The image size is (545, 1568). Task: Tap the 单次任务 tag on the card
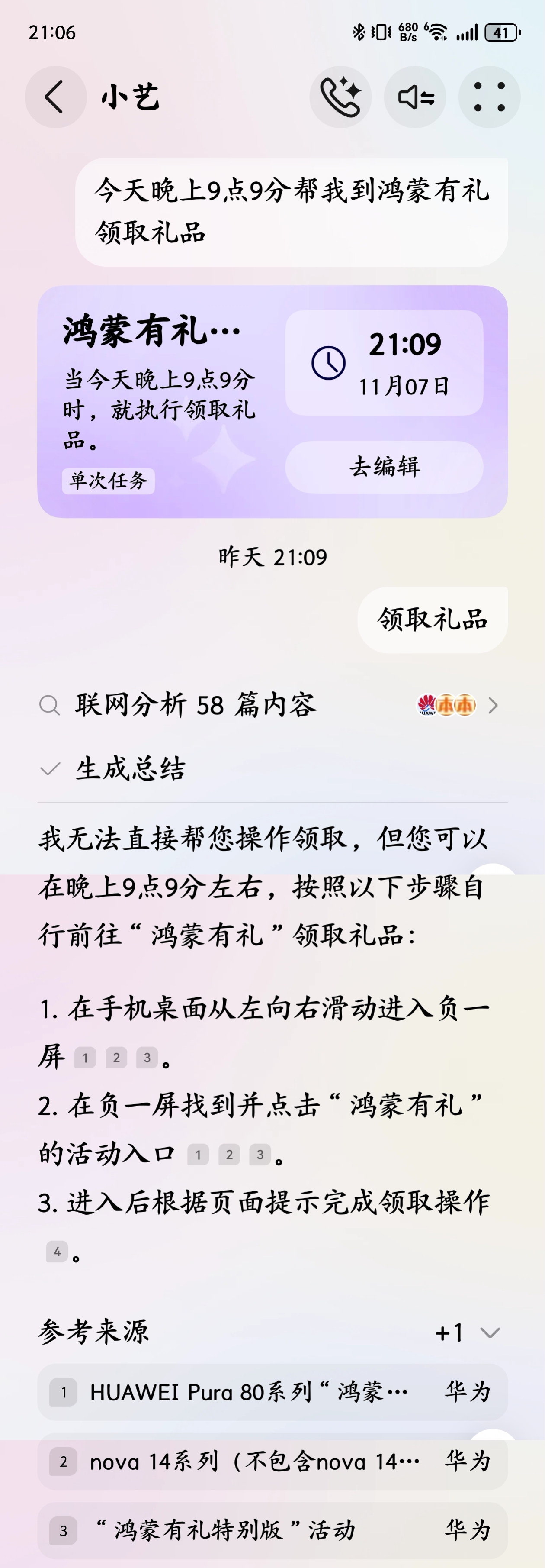coord(108,481)
